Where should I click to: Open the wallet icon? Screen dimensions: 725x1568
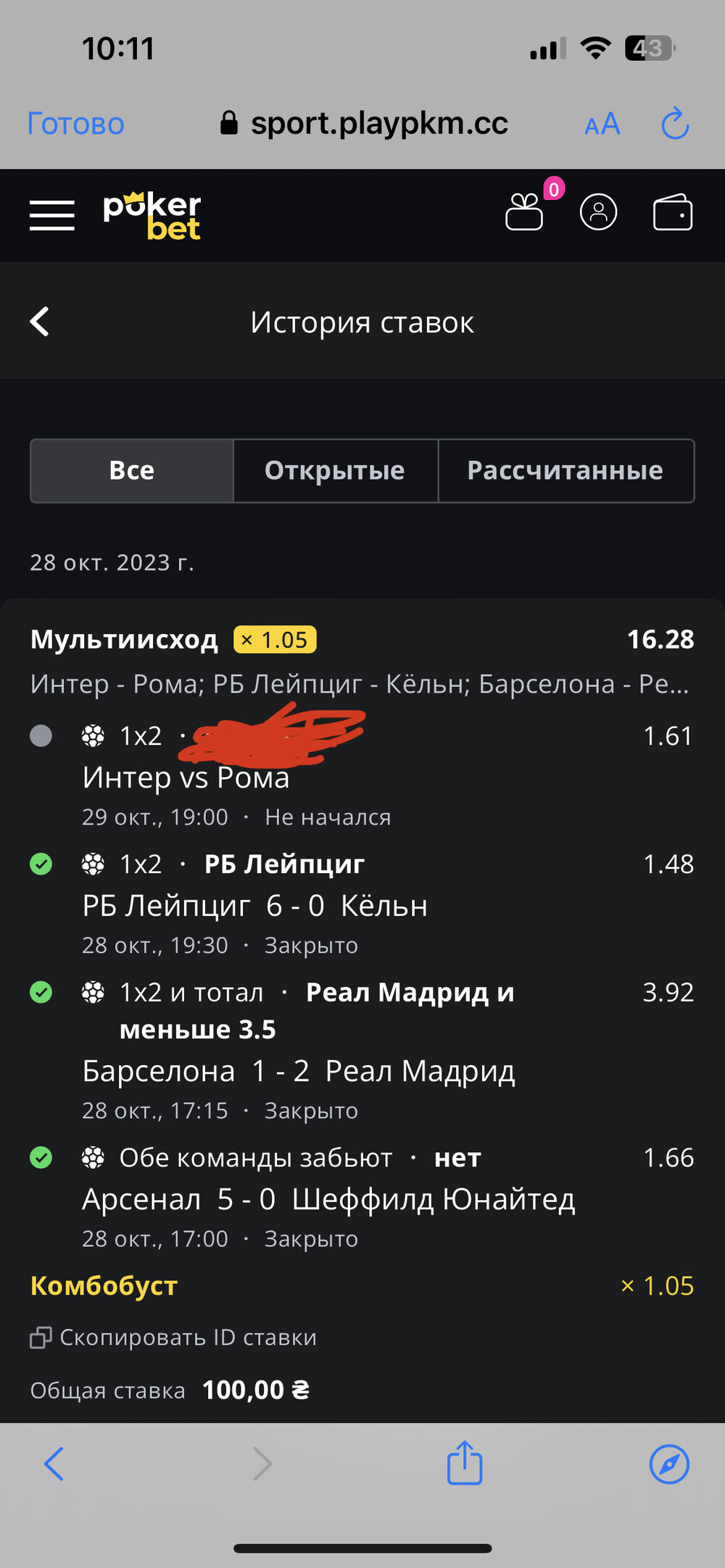pos(673,212)
